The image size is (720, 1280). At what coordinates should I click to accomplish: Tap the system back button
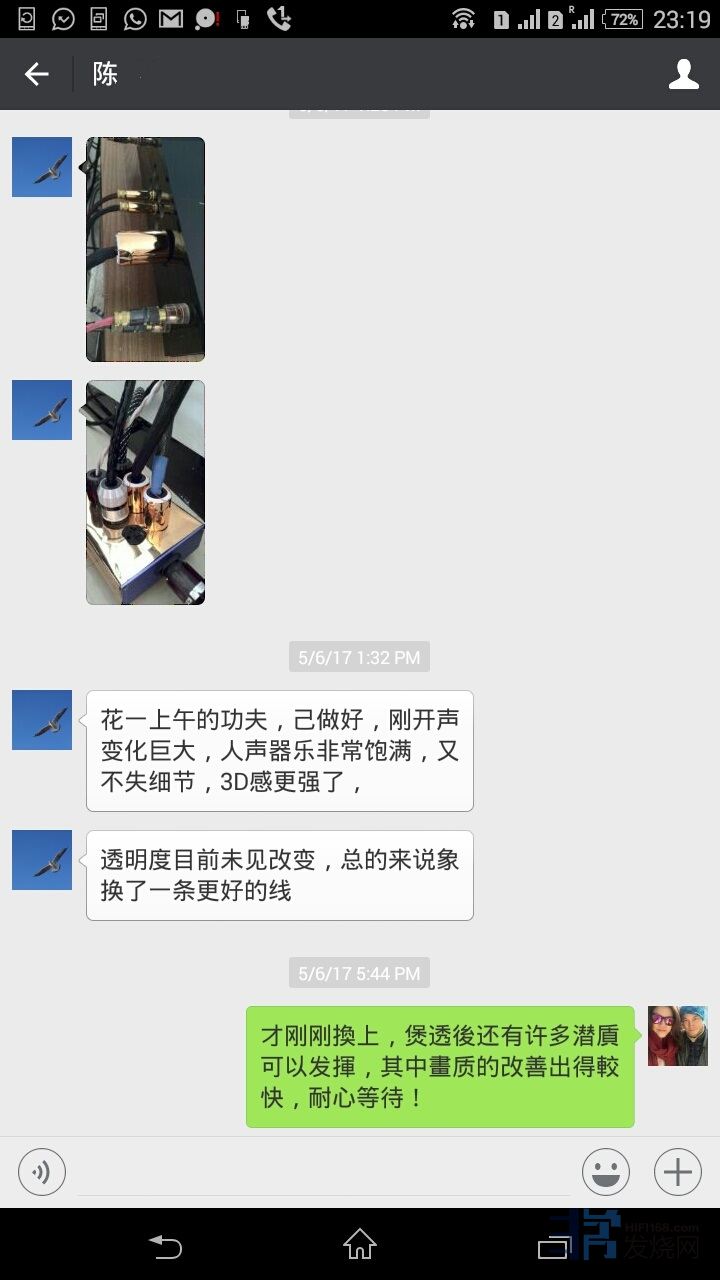point(165,1245)
